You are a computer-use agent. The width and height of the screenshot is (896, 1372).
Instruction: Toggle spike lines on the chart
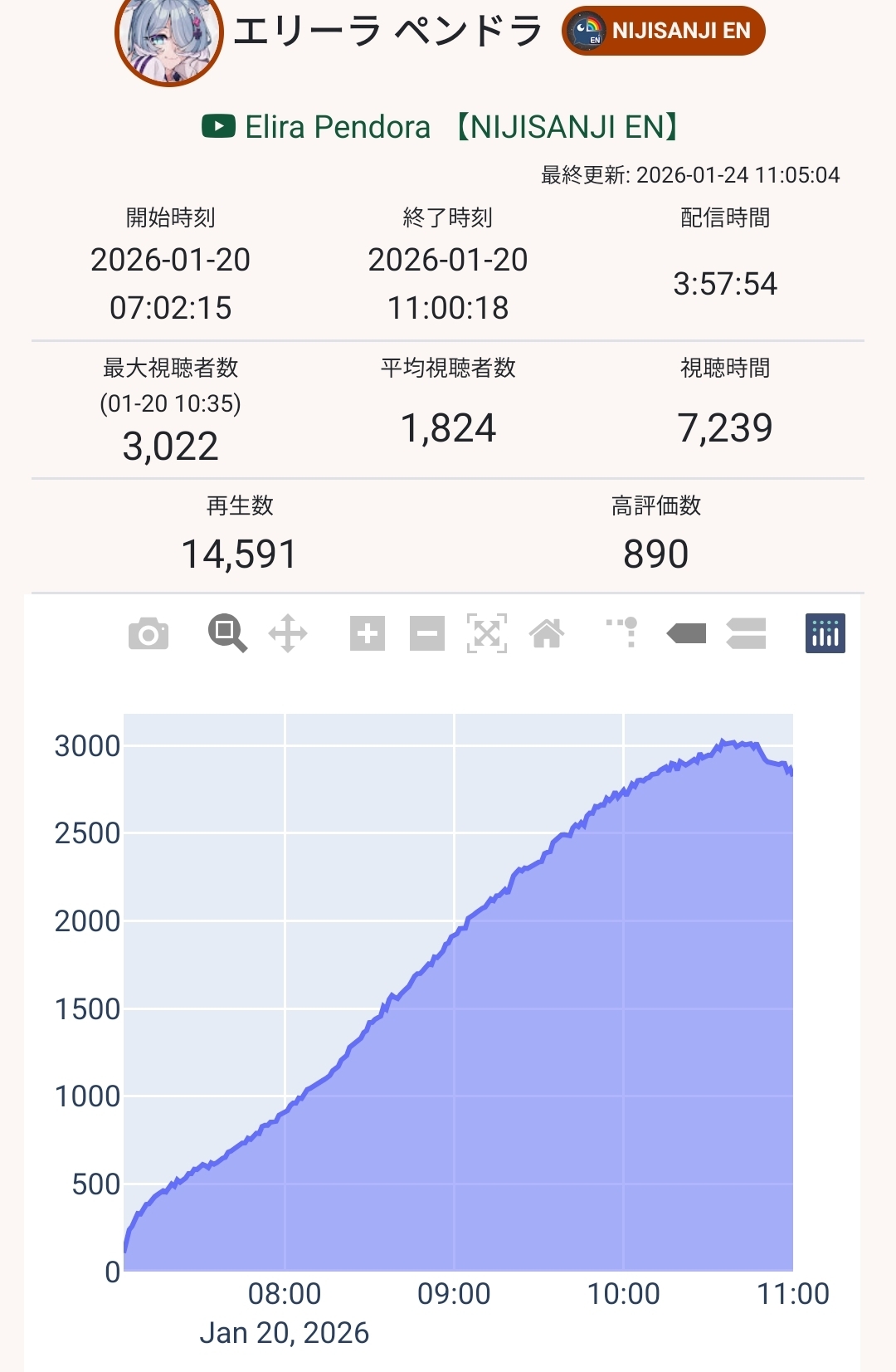(x=623, y=632)
